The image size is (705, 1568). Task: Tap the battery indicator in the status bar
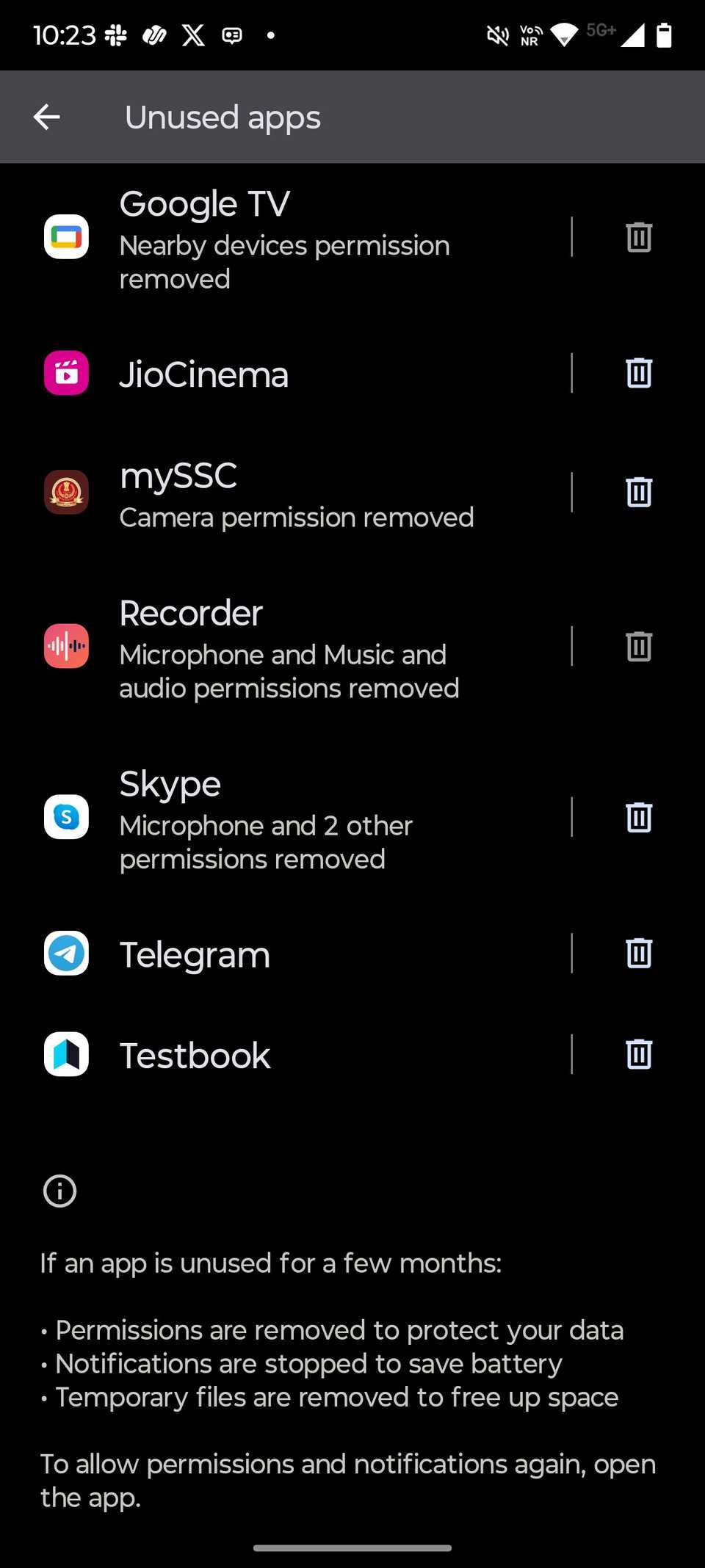(665, 35)
